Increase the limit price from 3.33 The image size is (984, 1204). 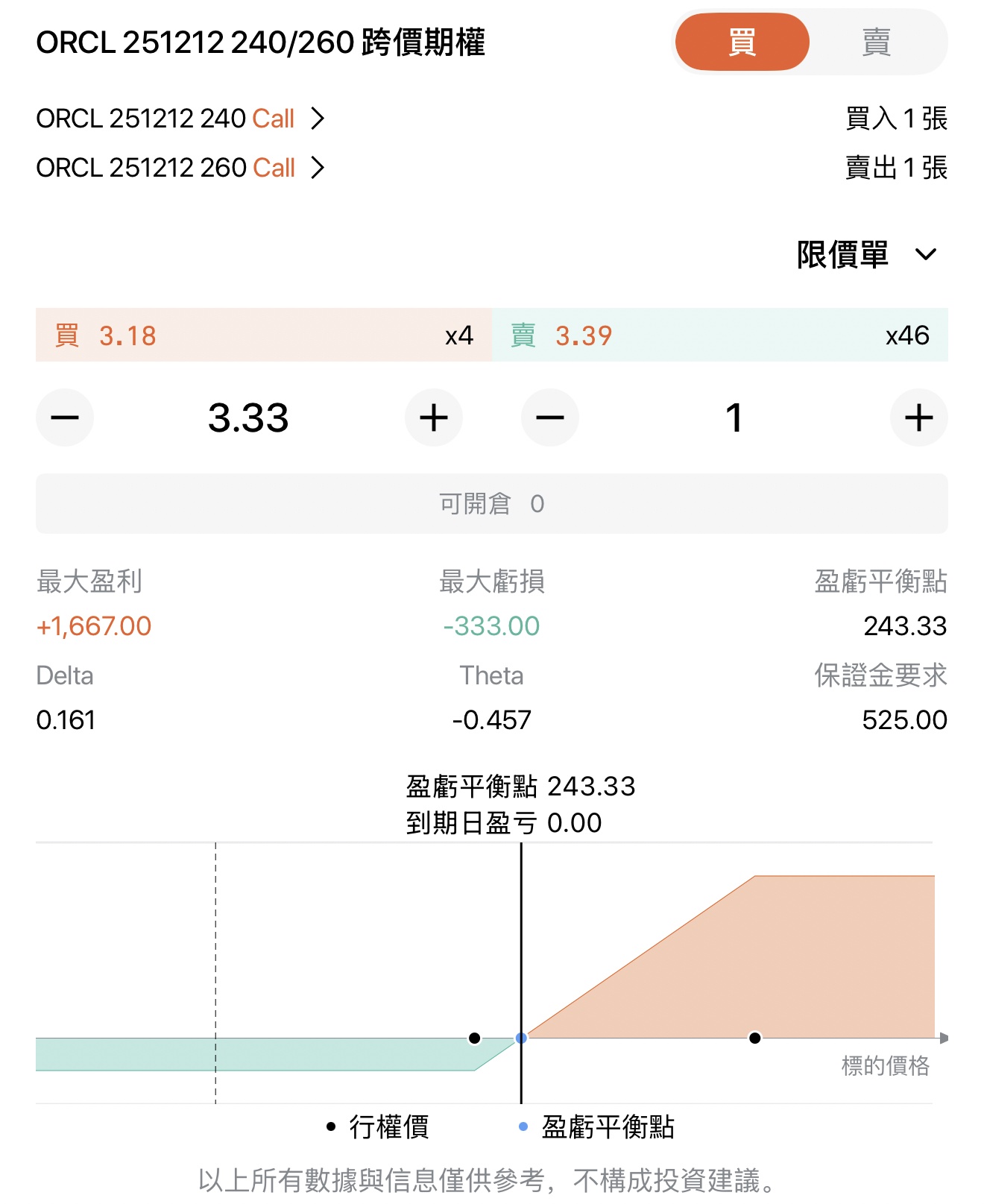coord(433,417)
